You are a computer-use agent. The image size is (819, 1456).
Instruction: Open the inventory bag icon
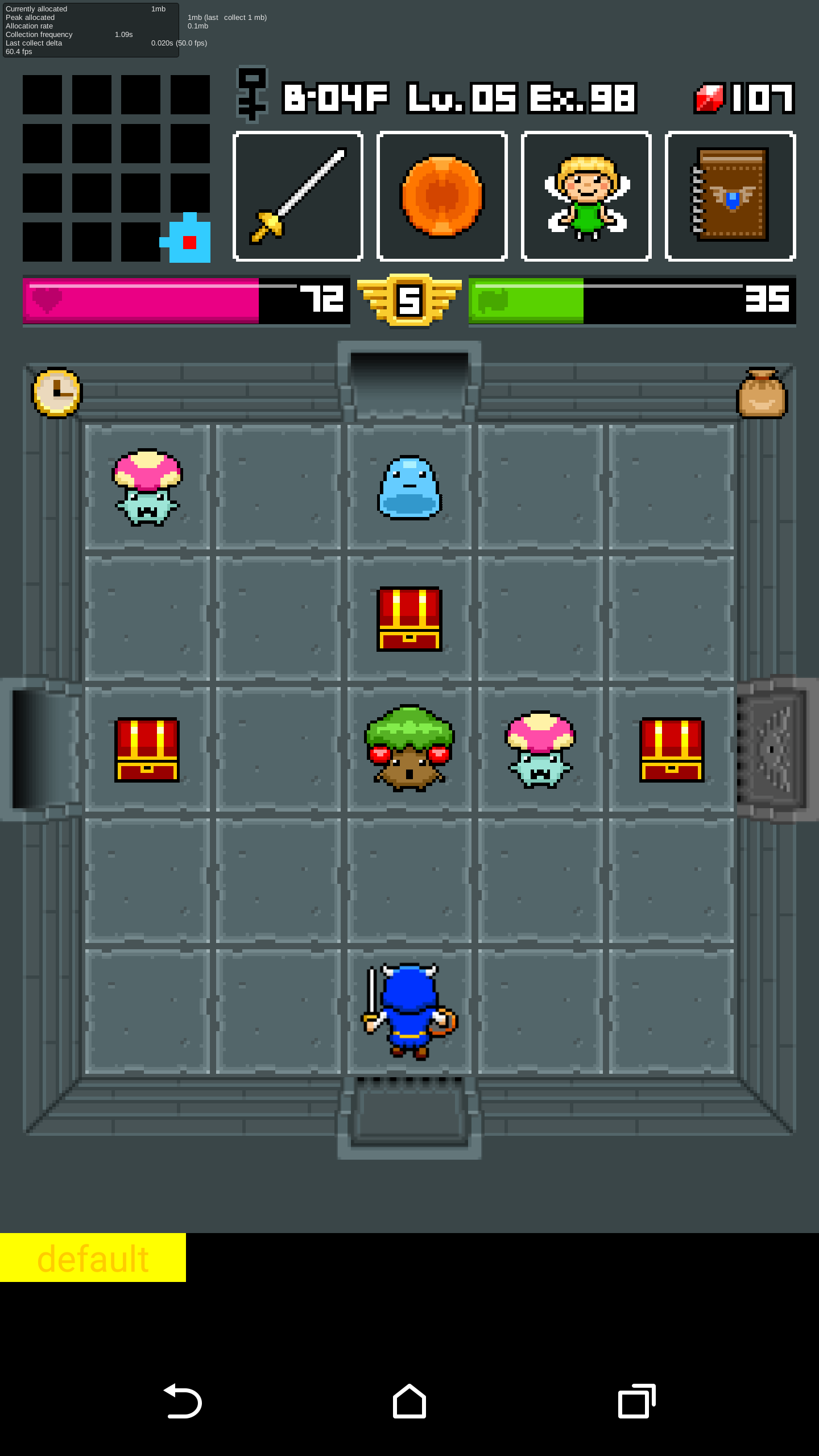[762, 394]
